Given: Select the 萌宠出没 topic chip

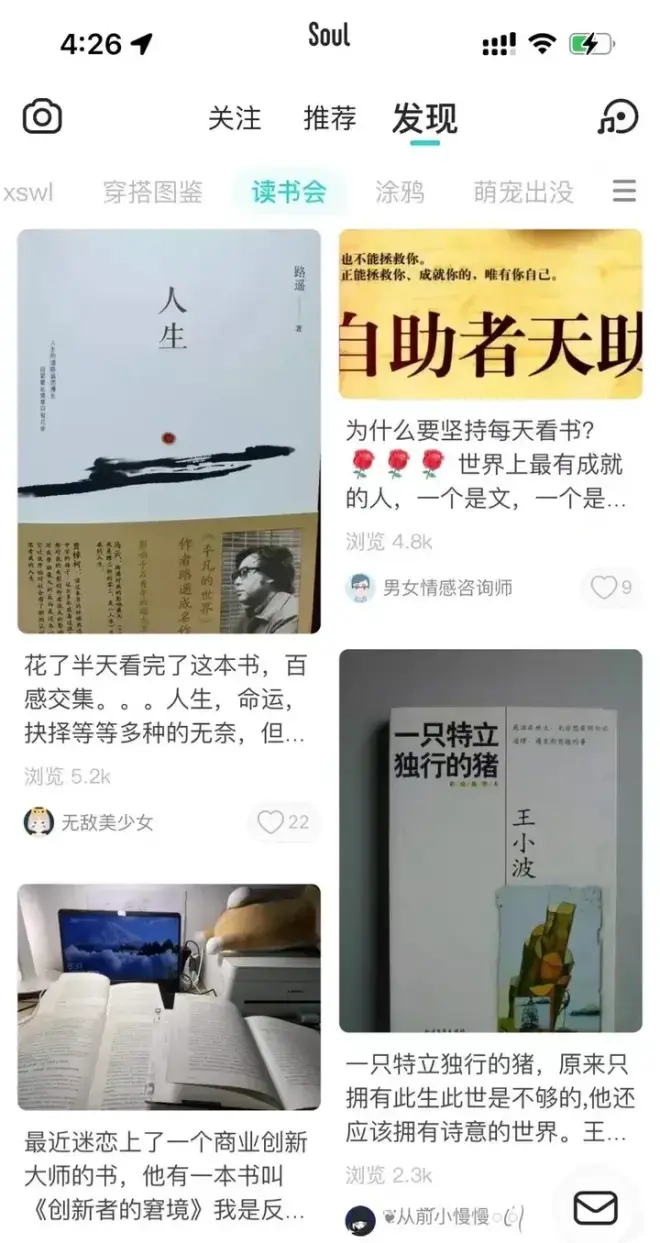Looking at the screenshot, I should [523, 192].
